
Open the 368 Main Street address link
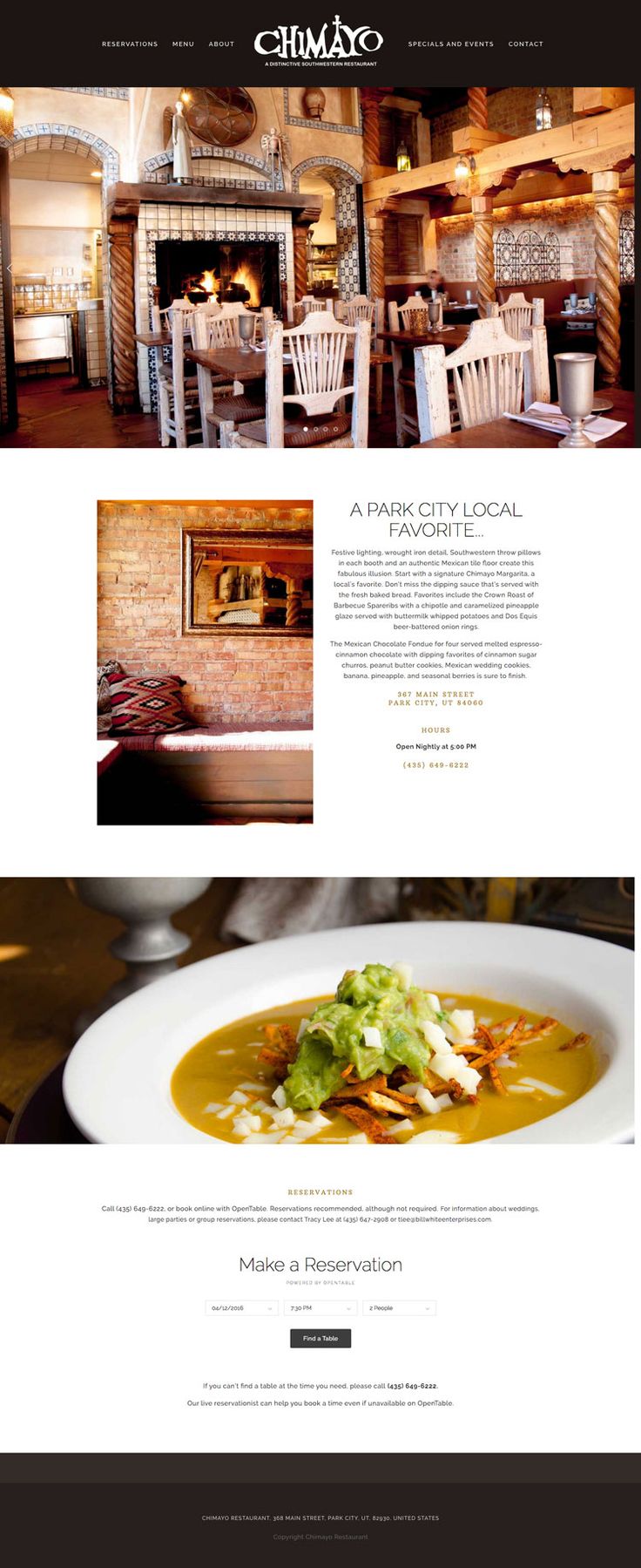point(435,698)
